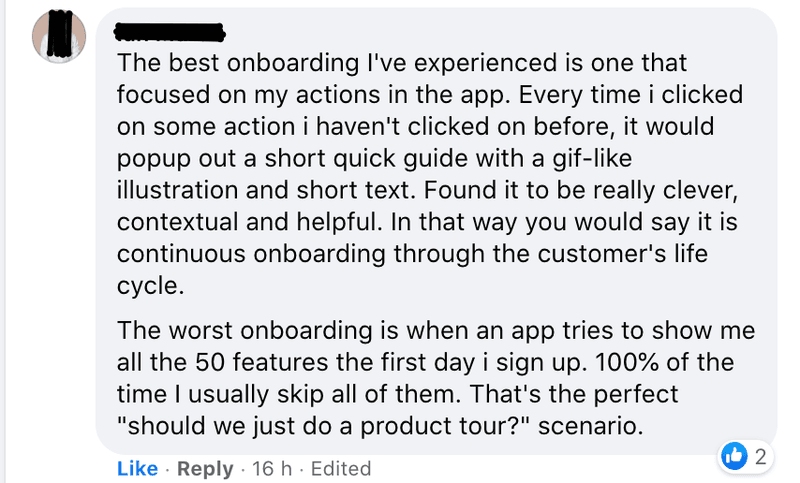Open the commenter's profile picture
Viewport: 800px width, 483px height.
tap(58, 35)
